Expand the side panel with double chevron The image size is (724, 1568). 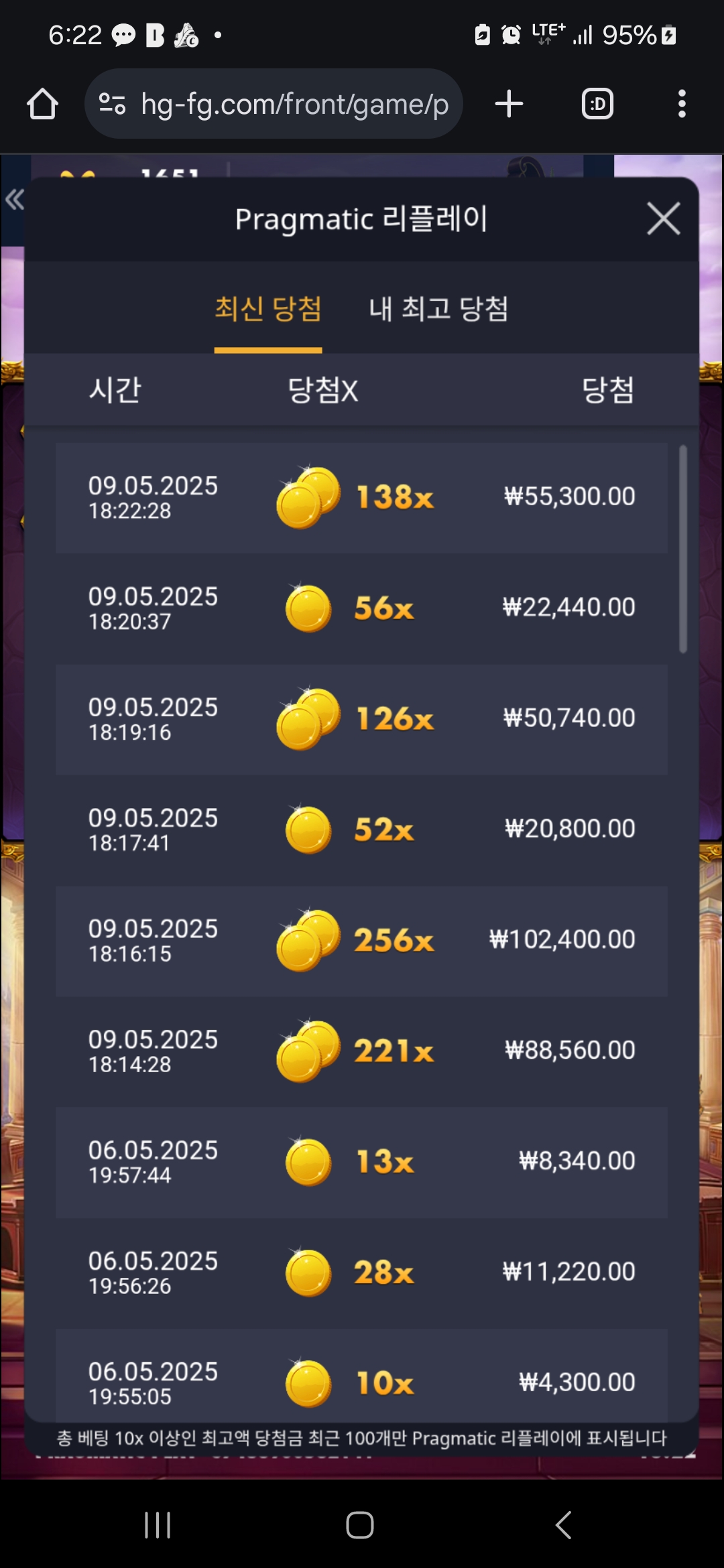(15, 199)
